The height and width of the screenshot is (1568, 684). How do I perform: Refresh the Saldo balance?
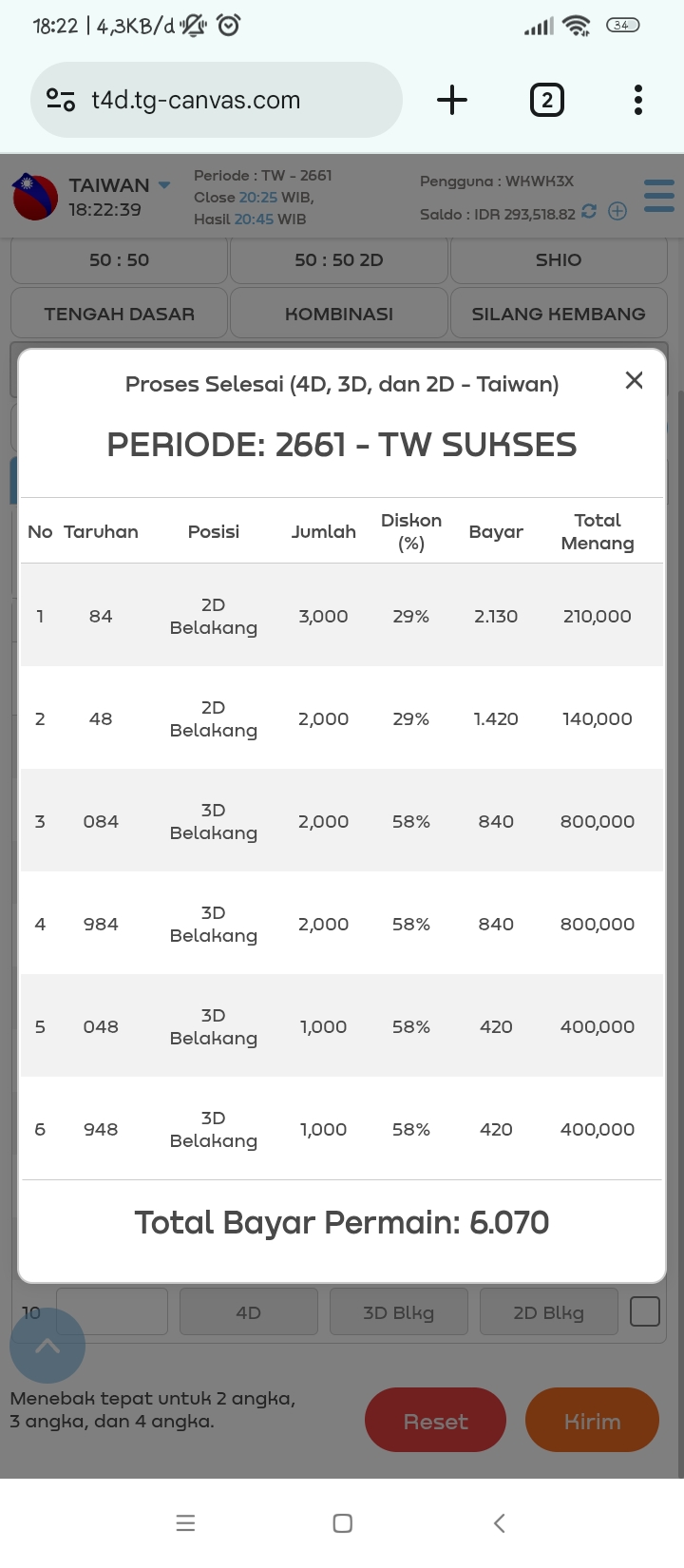(x=589, y=212)
